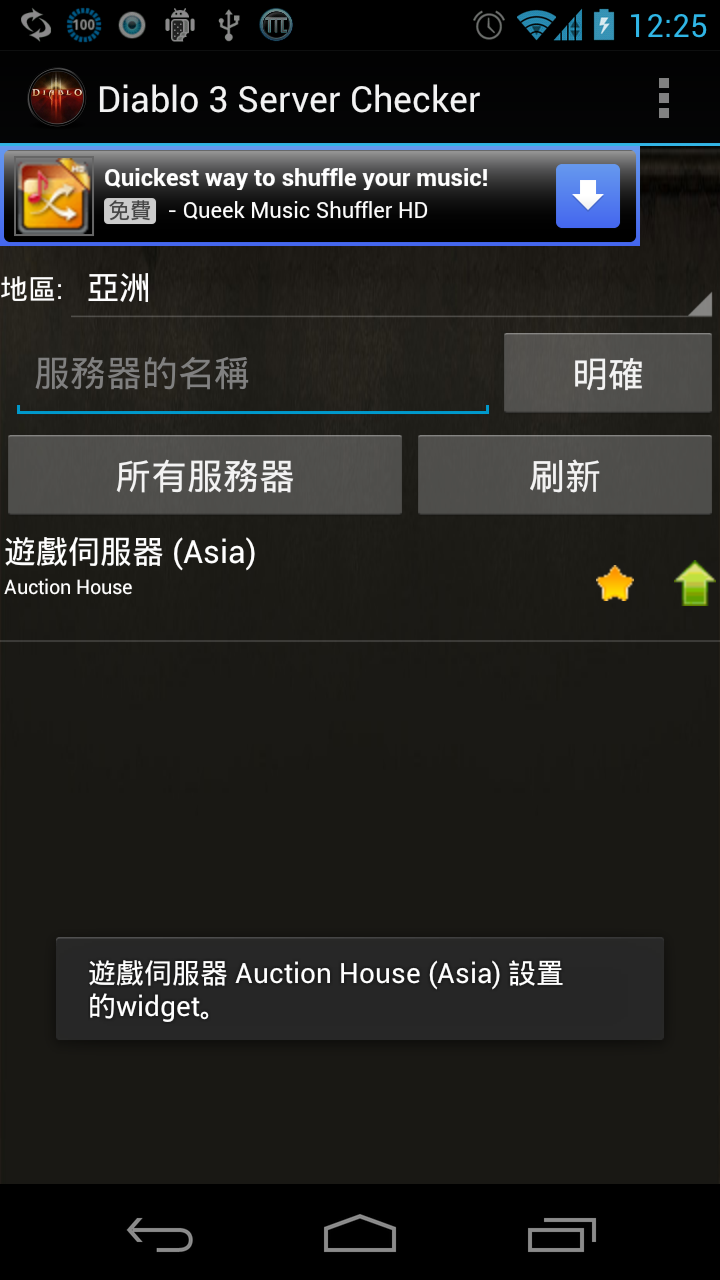The image size is (720, 1280).
Task: Tap the Queek Music Shuffler download arrow
Action: pos(588,196)
